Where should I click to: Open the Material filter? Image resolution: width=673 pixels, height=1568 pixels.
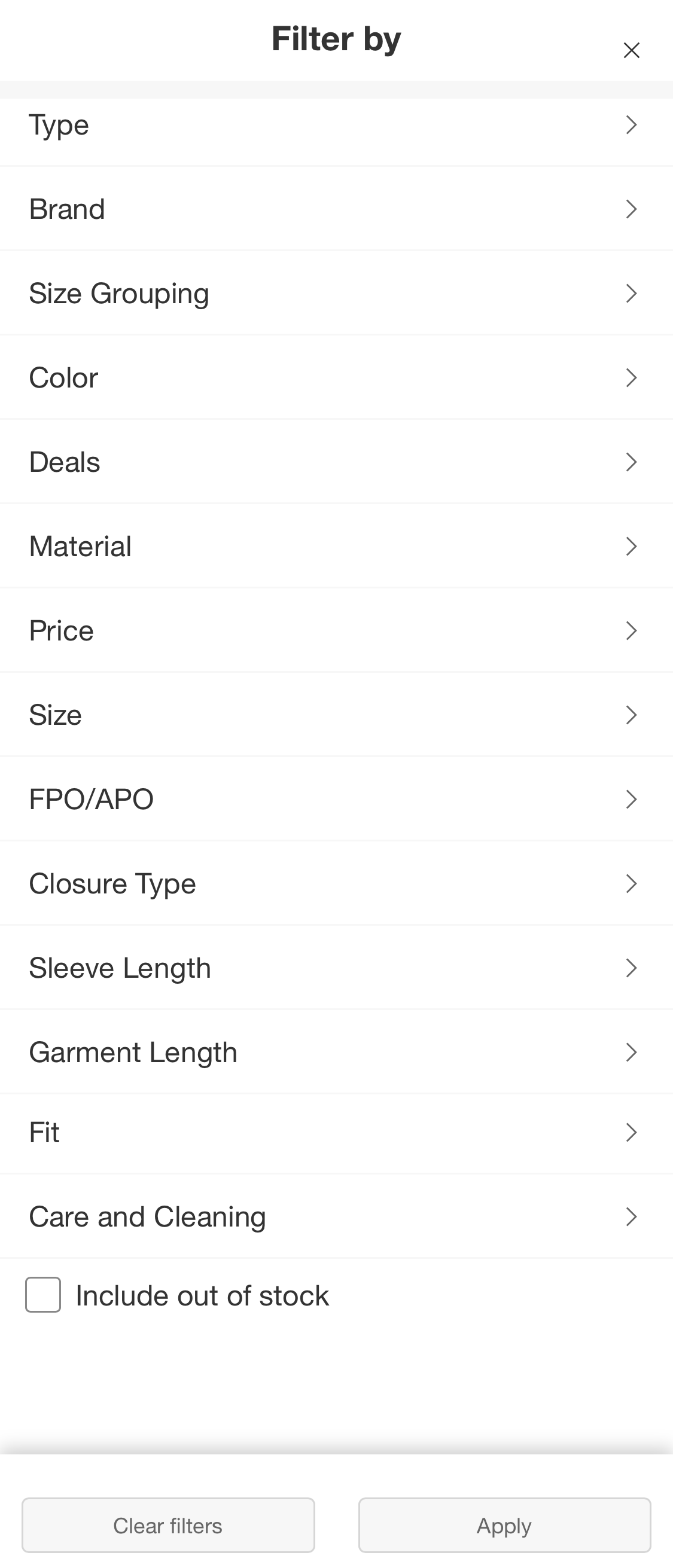(336, 545)
